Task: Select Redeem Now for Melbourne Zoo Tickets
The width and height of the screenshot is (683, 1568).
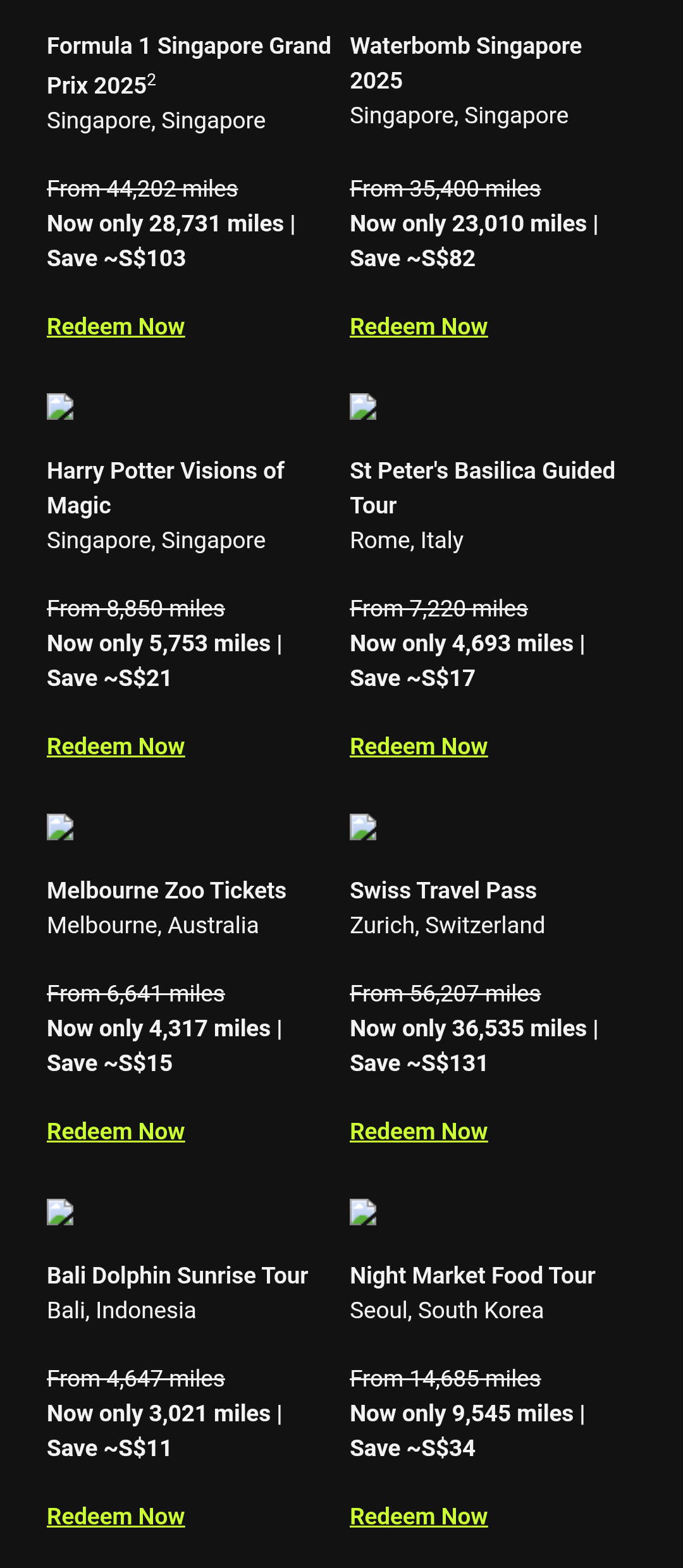Action: coord(116,1132)
